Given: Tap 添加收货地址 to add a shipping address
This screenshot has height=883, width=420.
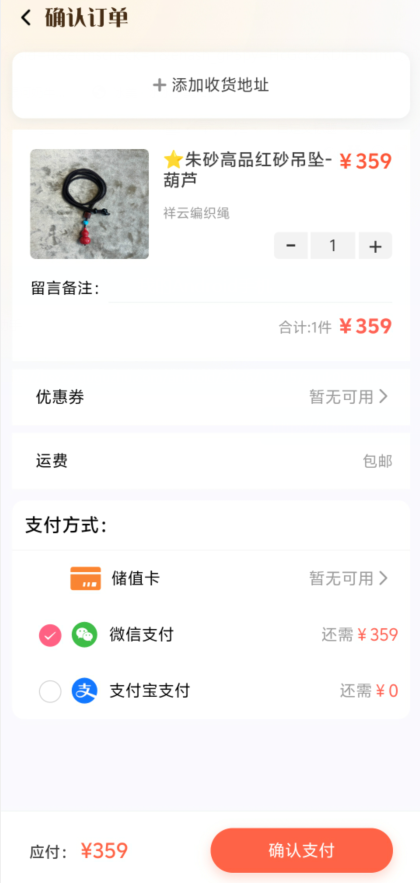Looking at the screenshot, I should tap(211, 85).
